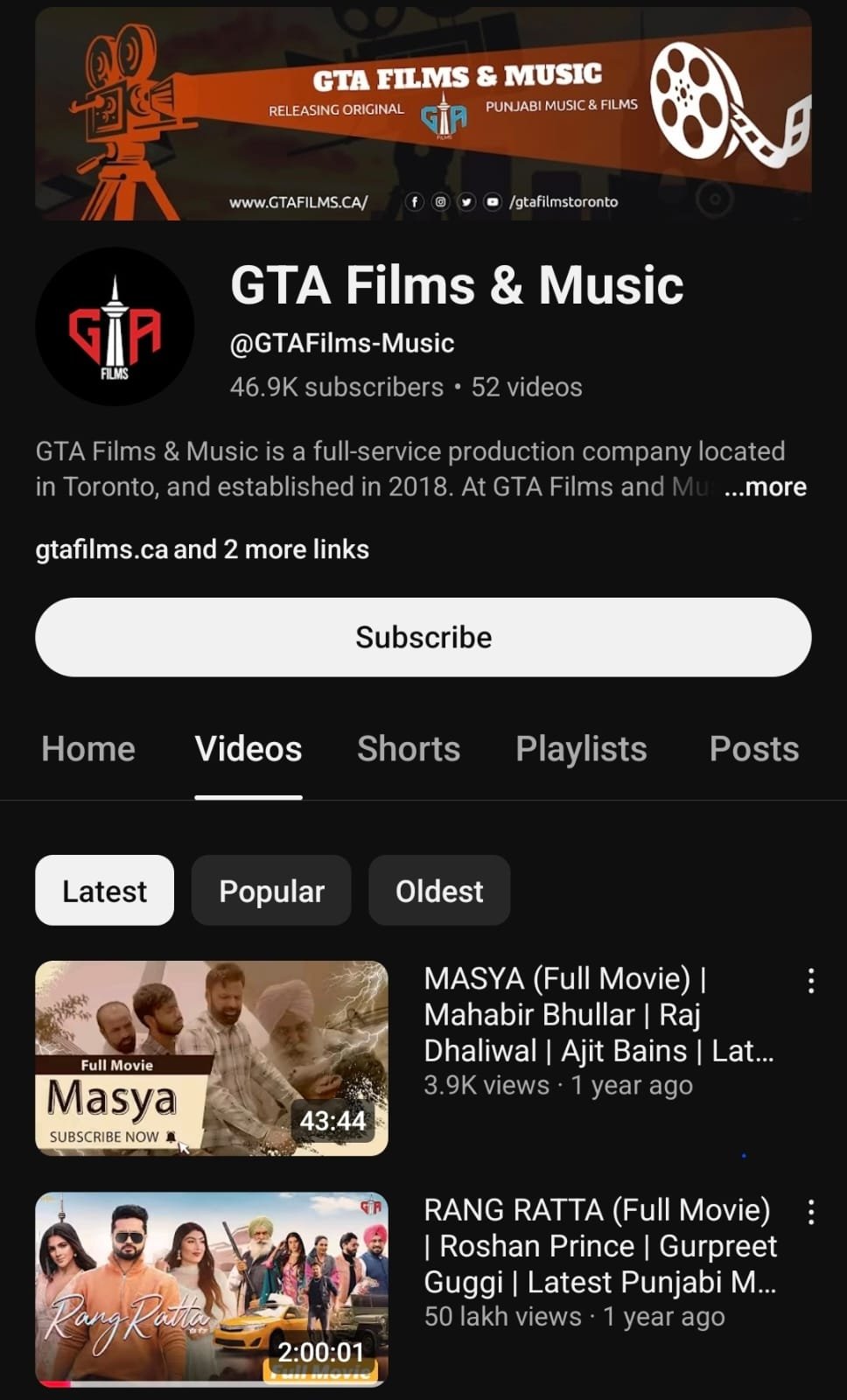Open options menu for RANG RATTA video
This screenshot has width=847, height=1400.
tap(811, 1212)
